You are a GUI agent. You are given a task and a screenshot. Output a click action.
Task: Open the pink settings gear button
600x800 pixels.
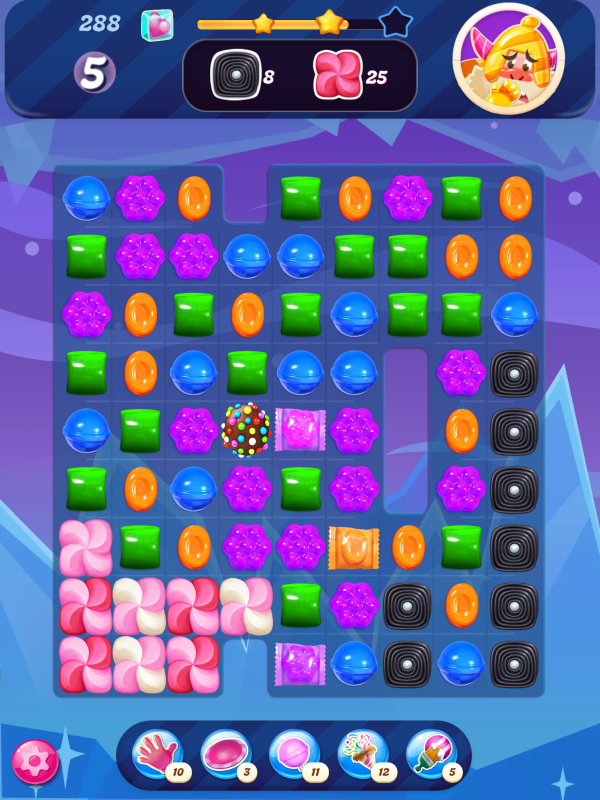pyautogui.click(x=35, y=762)
